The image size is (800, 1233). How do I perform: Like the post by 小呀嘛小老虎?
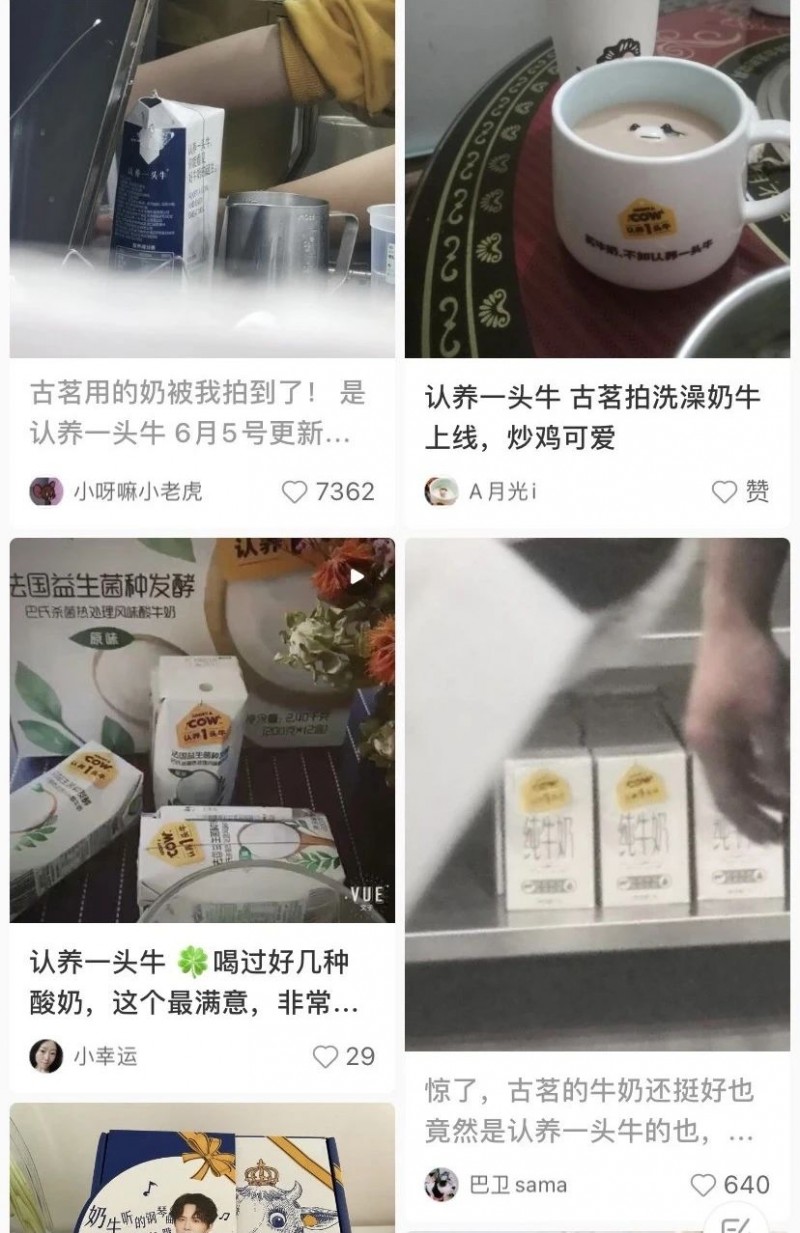pyautogui.click(x=295, y=492)
